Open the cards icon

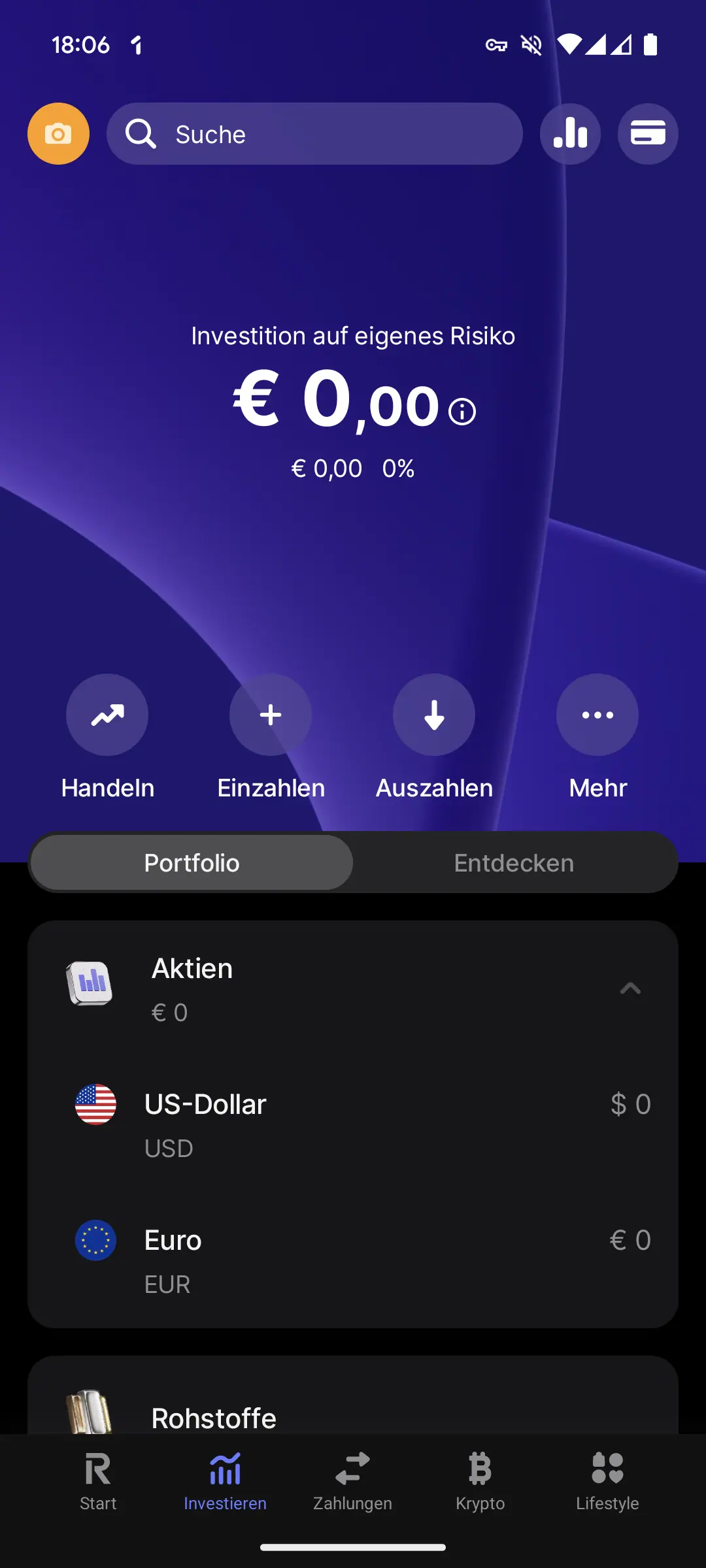648,134
